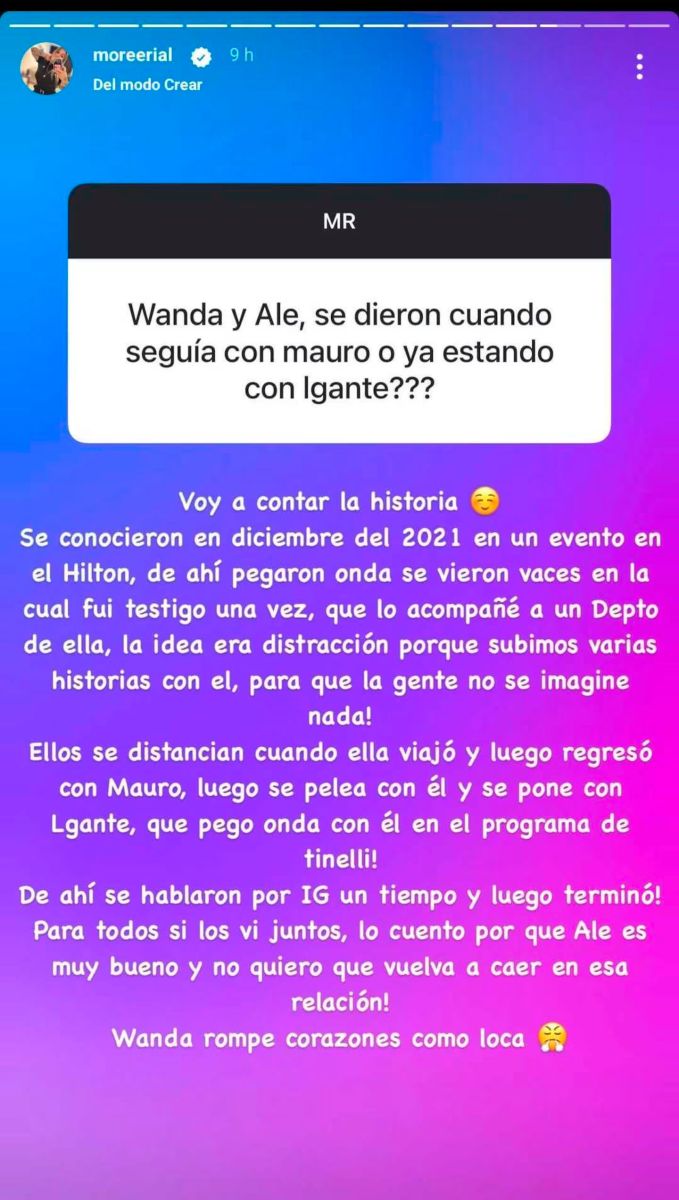Image resolution: width=679 pixels, height=1200 pixels.
Task: Tap the 'Del modo Crear' label
Action: [x=147, y=85]
